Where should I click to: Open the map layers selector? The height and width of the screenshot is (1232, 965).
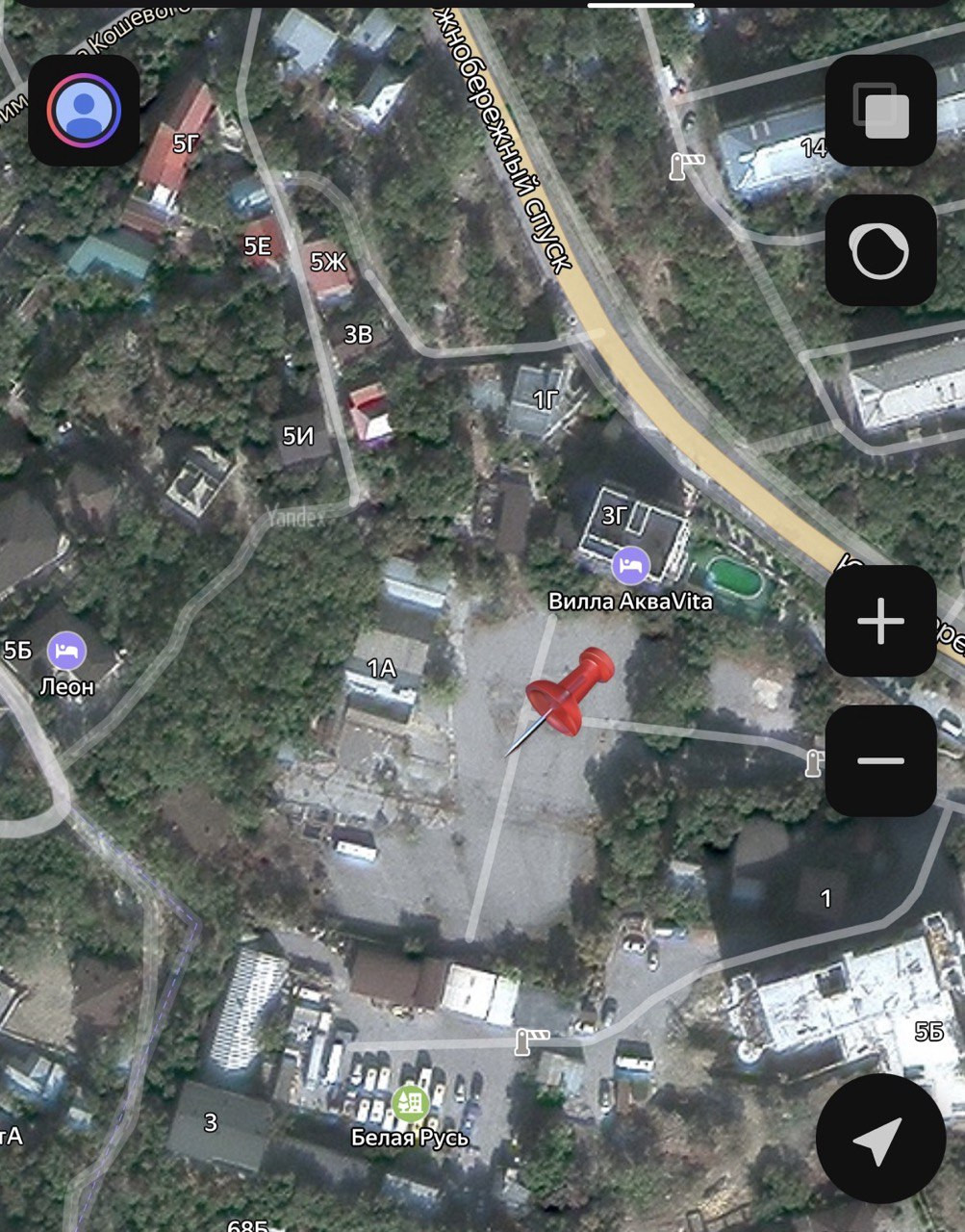880,110
